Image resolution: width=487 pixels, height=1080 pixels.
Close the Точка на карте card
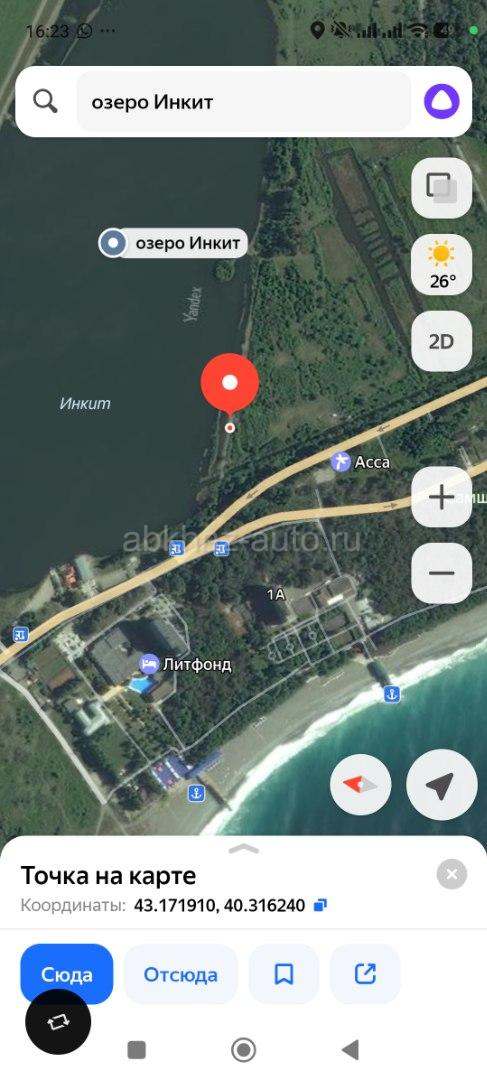click(452, 875)
